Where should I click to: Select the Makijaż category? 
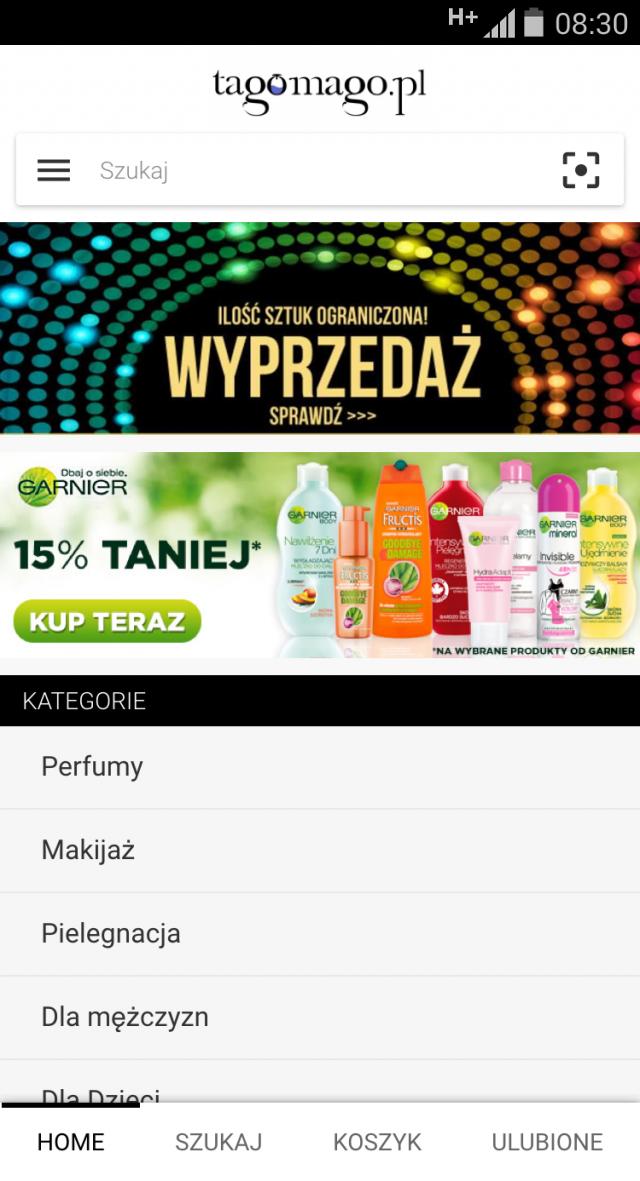(320, 851)
